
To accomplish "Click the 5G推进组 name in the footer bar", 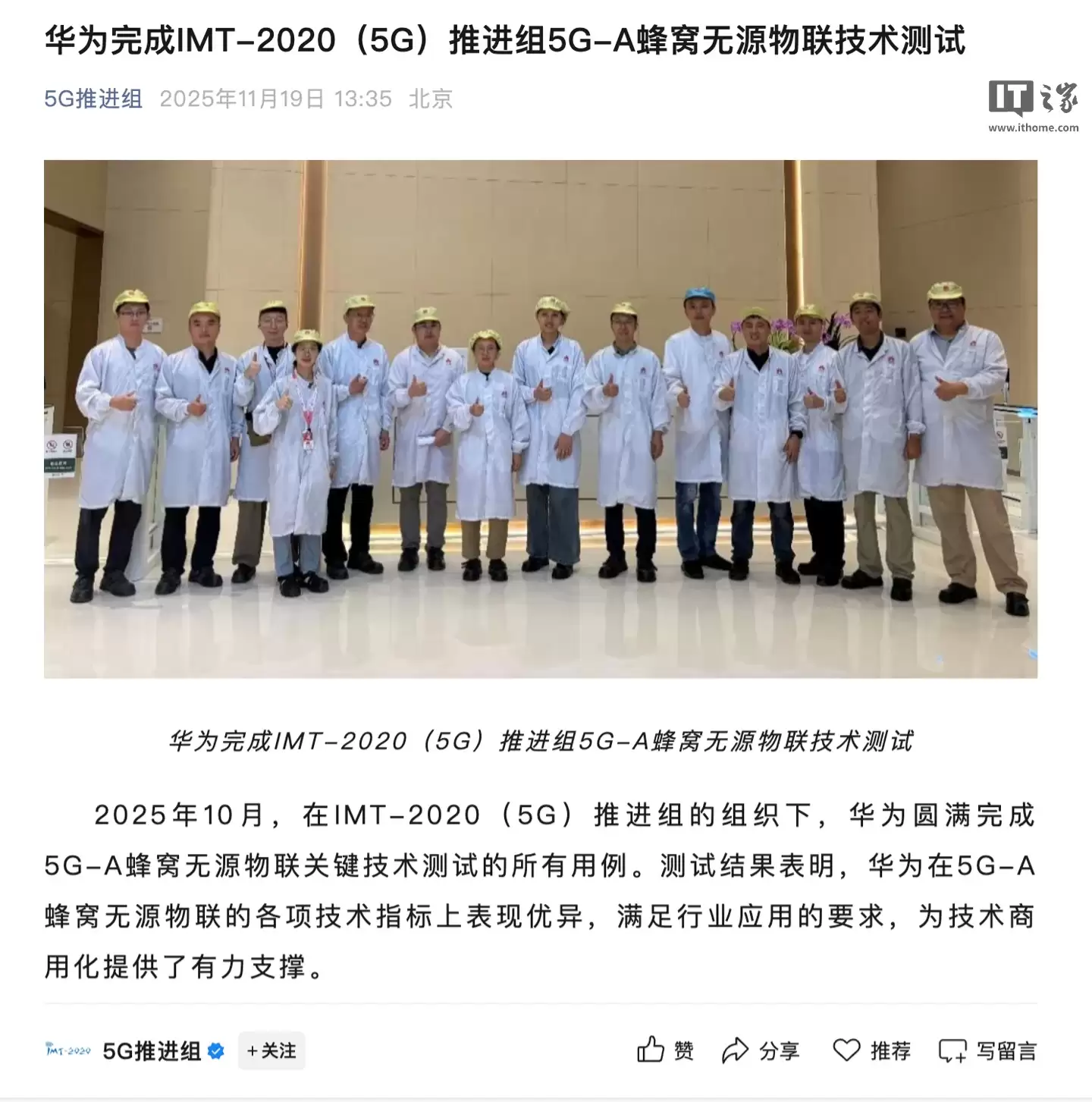I will coord(152,1050).
